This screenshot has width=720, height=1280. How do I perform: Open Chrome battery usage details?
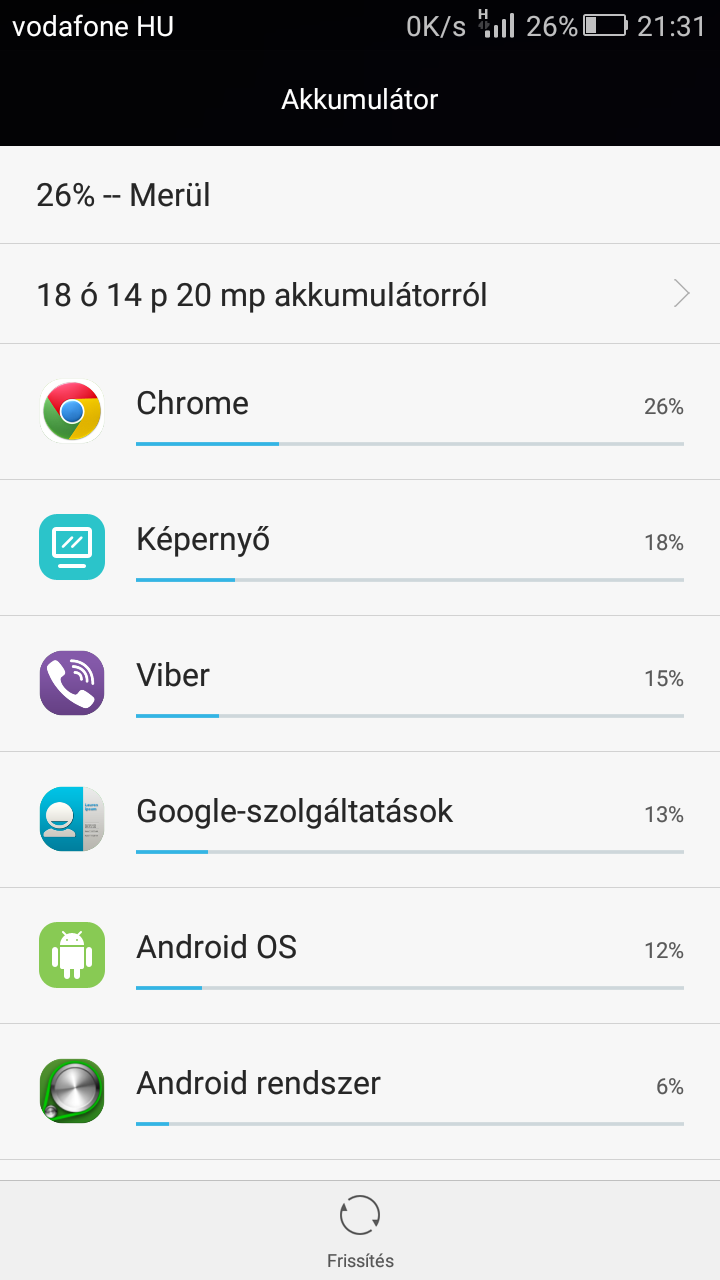tap(360, 411)
